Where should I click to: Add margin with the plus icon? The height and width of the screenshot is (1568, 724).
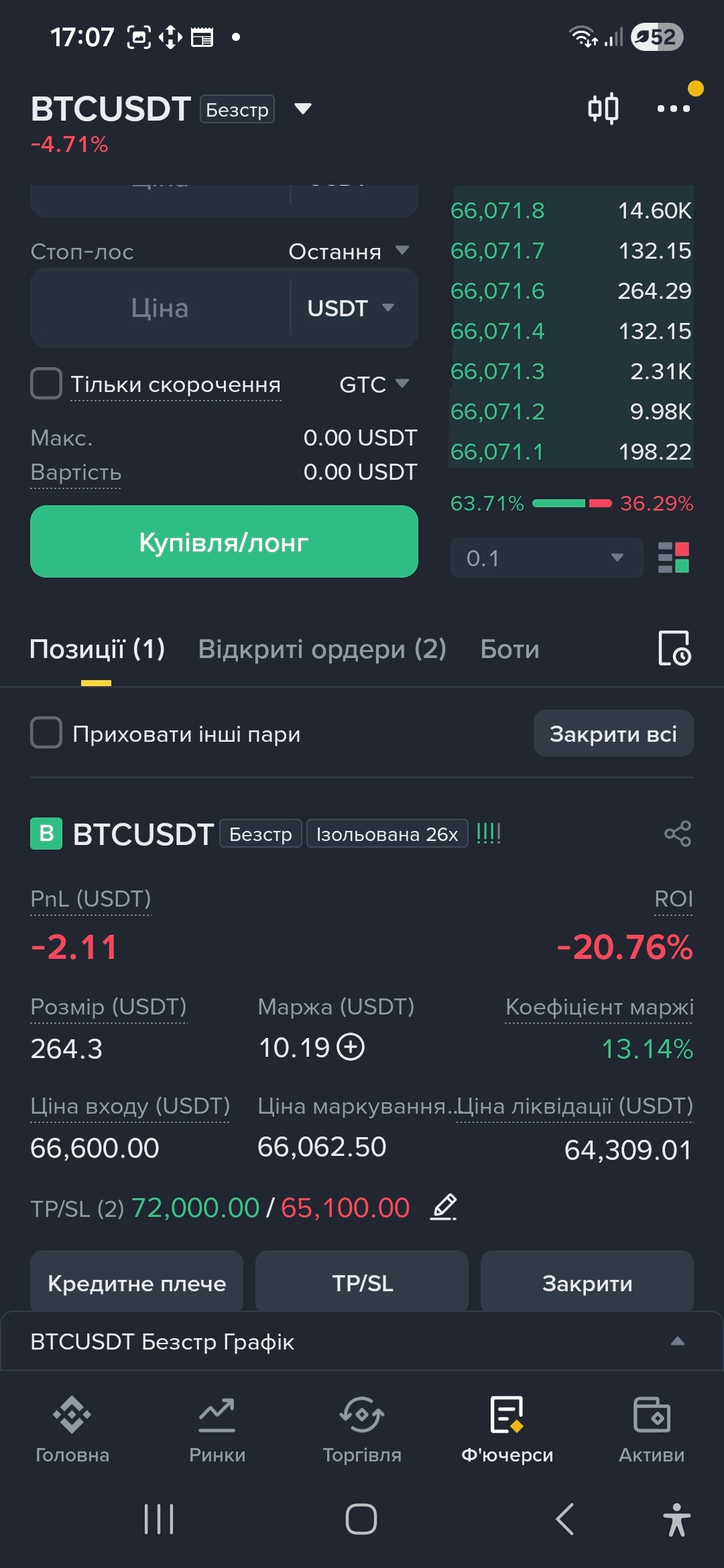click(350, 1047)
